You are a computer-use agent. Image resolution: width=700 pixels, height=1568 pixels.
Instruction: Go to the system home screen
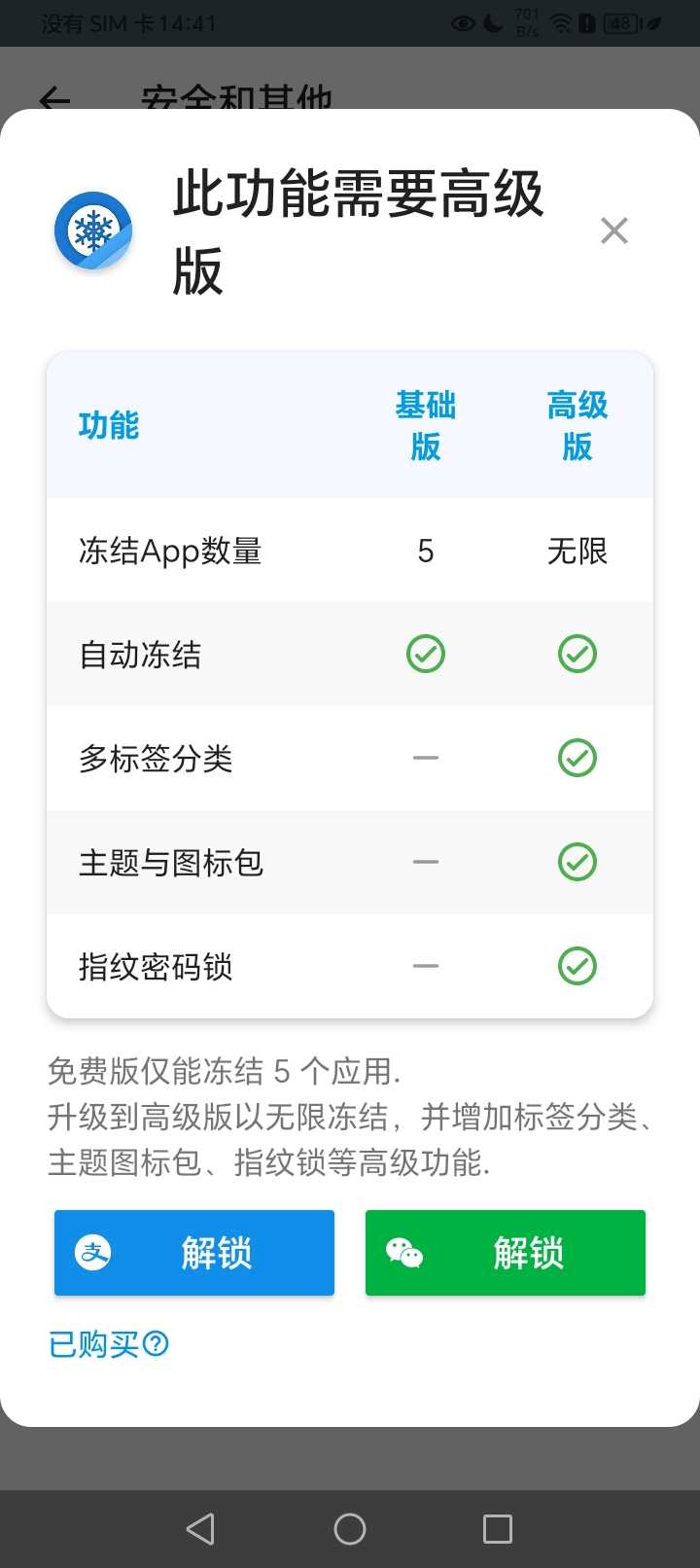click(350, 1529)
